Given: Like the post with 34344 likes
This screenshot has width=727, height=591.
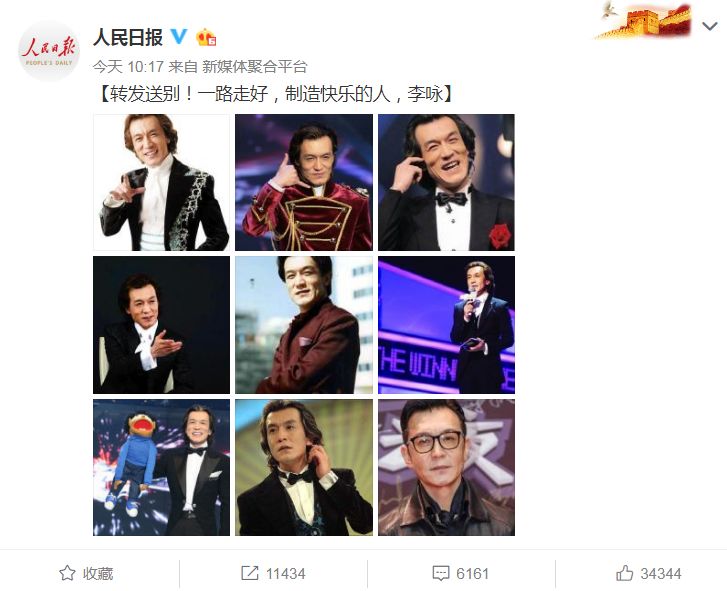Looking at the screenshot, I should 648,574.
